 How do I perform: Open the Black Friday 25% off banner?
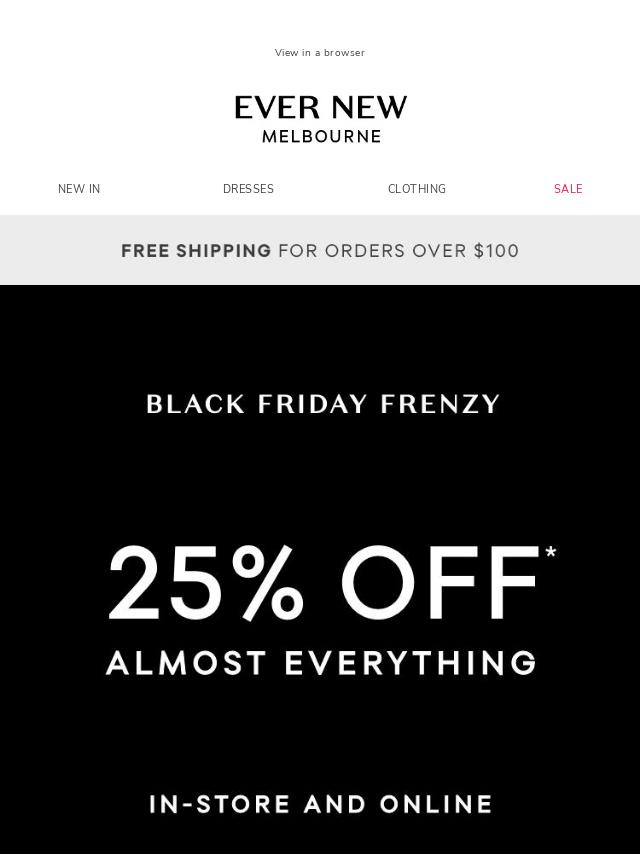tap(320, 590)
